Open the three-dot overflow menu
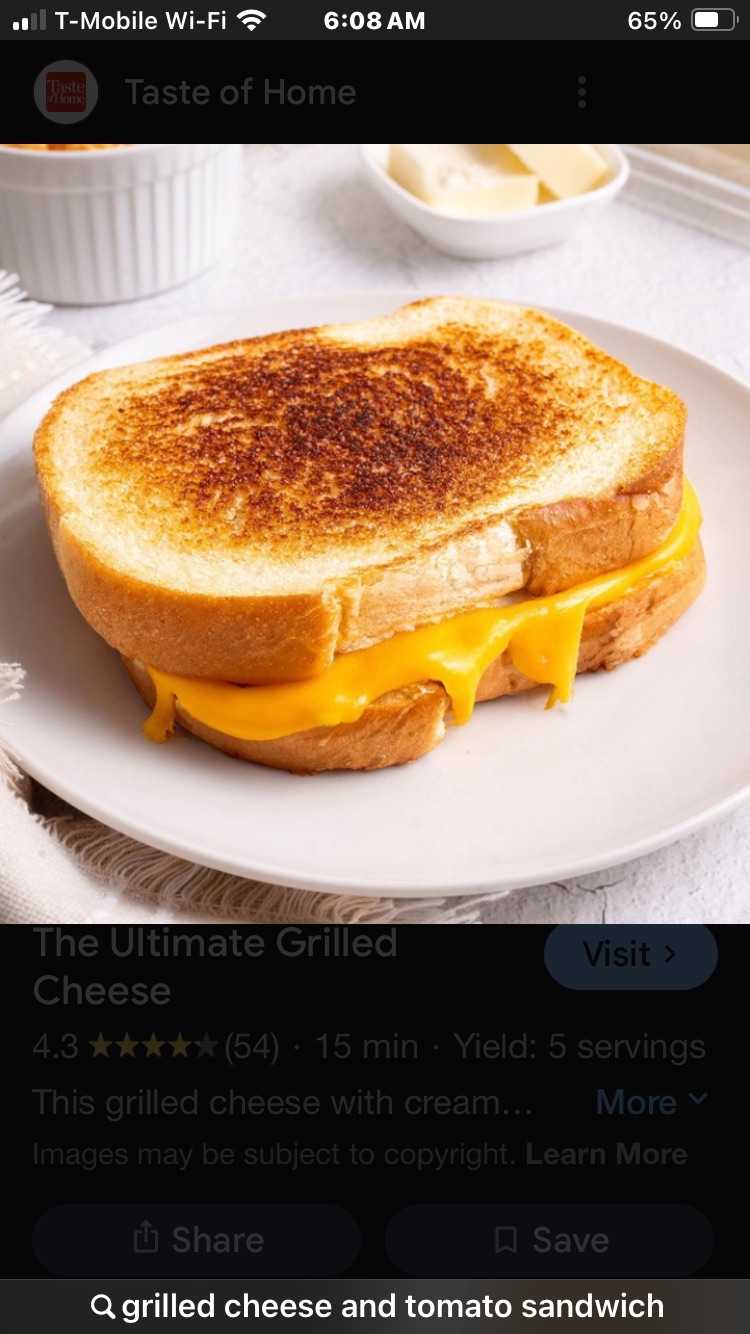The image size is (750, 1334). click(x=581, y=92)
